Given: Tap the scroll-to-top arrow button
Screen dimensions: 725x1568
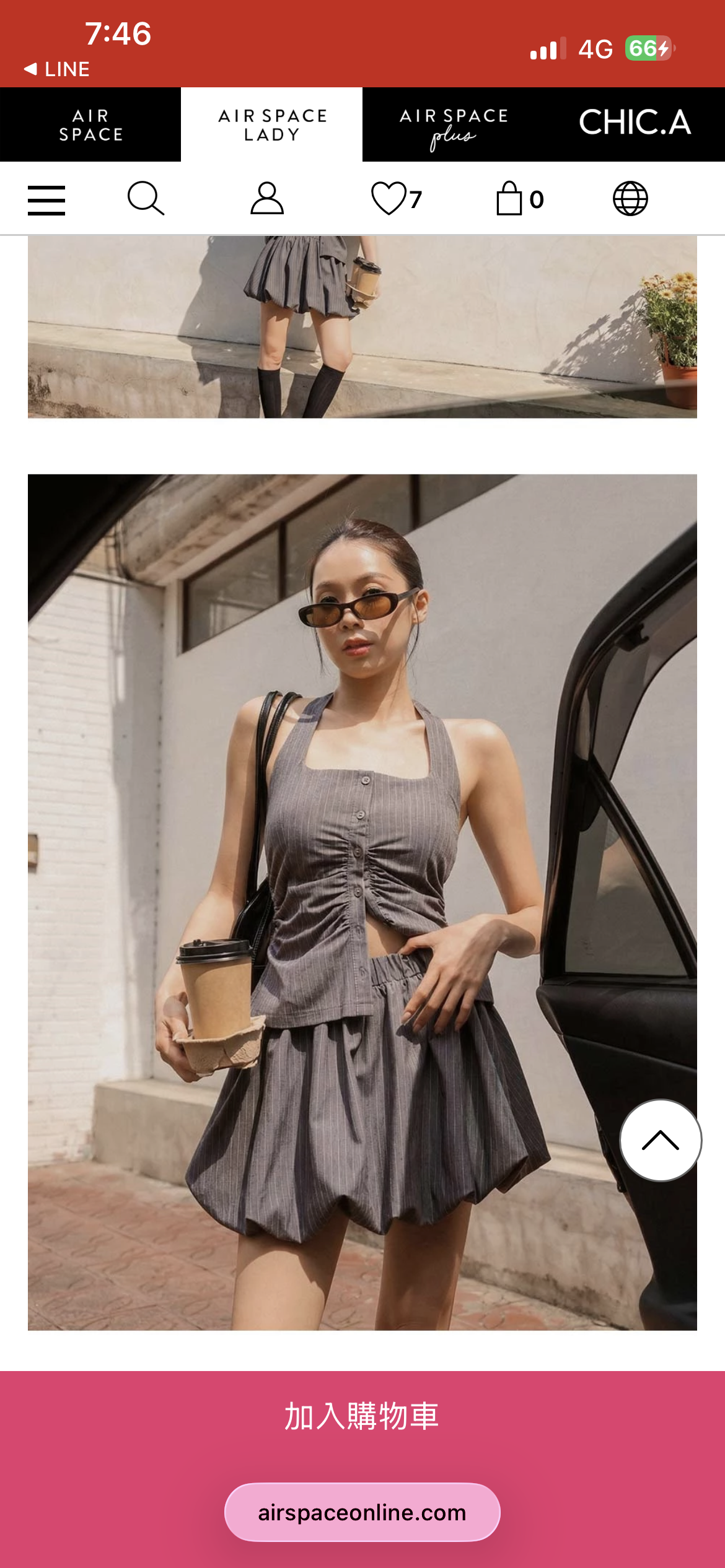Looking at the screenshot, I should click(660, 1140).
